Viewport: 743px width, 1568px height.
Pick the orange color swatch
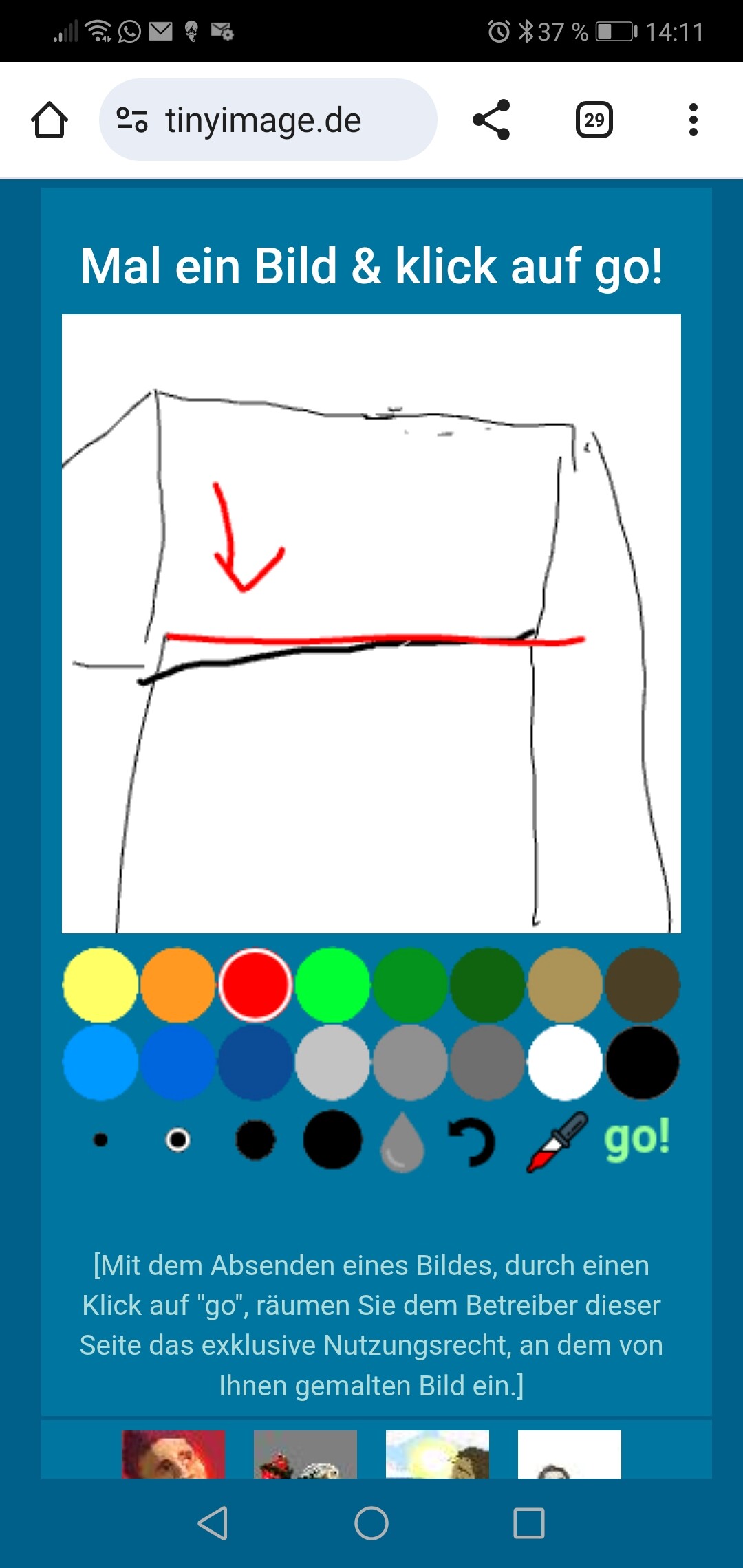point(177,985)
